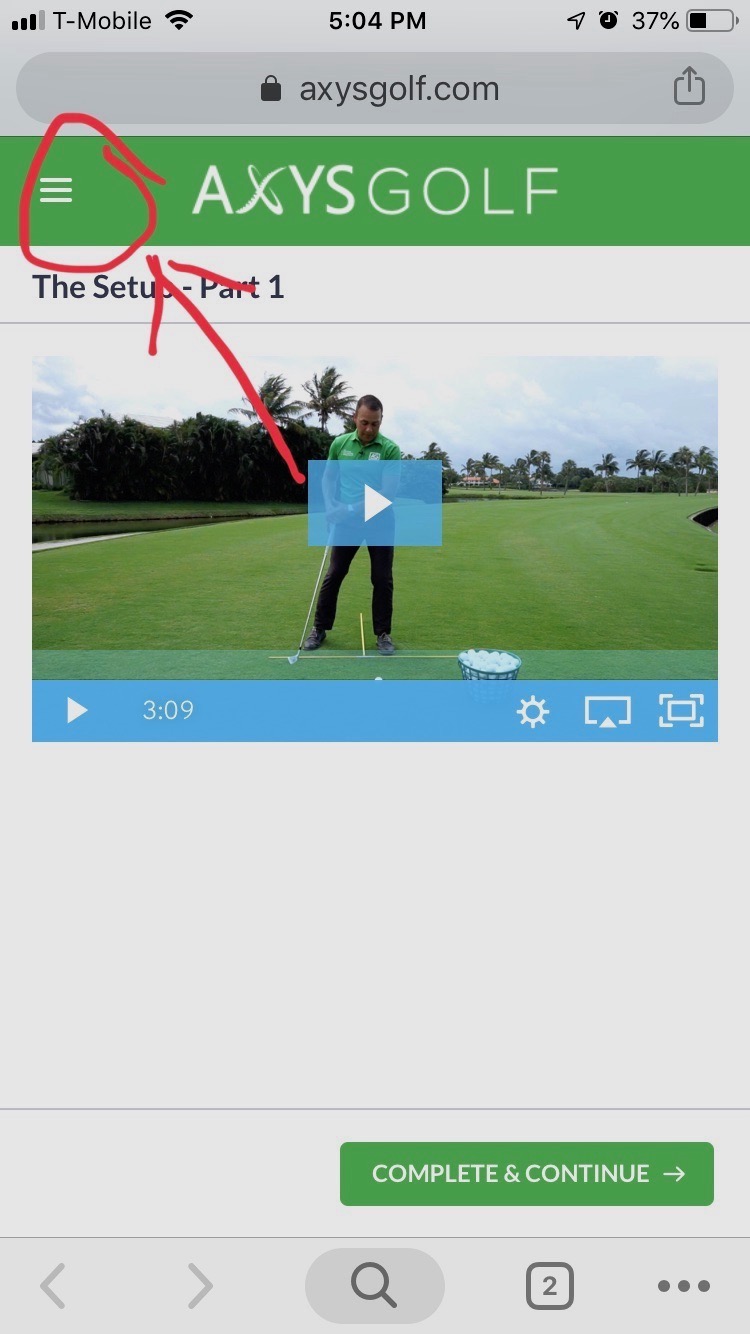Enter fullscreen video mode
This screenshot has width=750, height=1334.
pos(682,711)
